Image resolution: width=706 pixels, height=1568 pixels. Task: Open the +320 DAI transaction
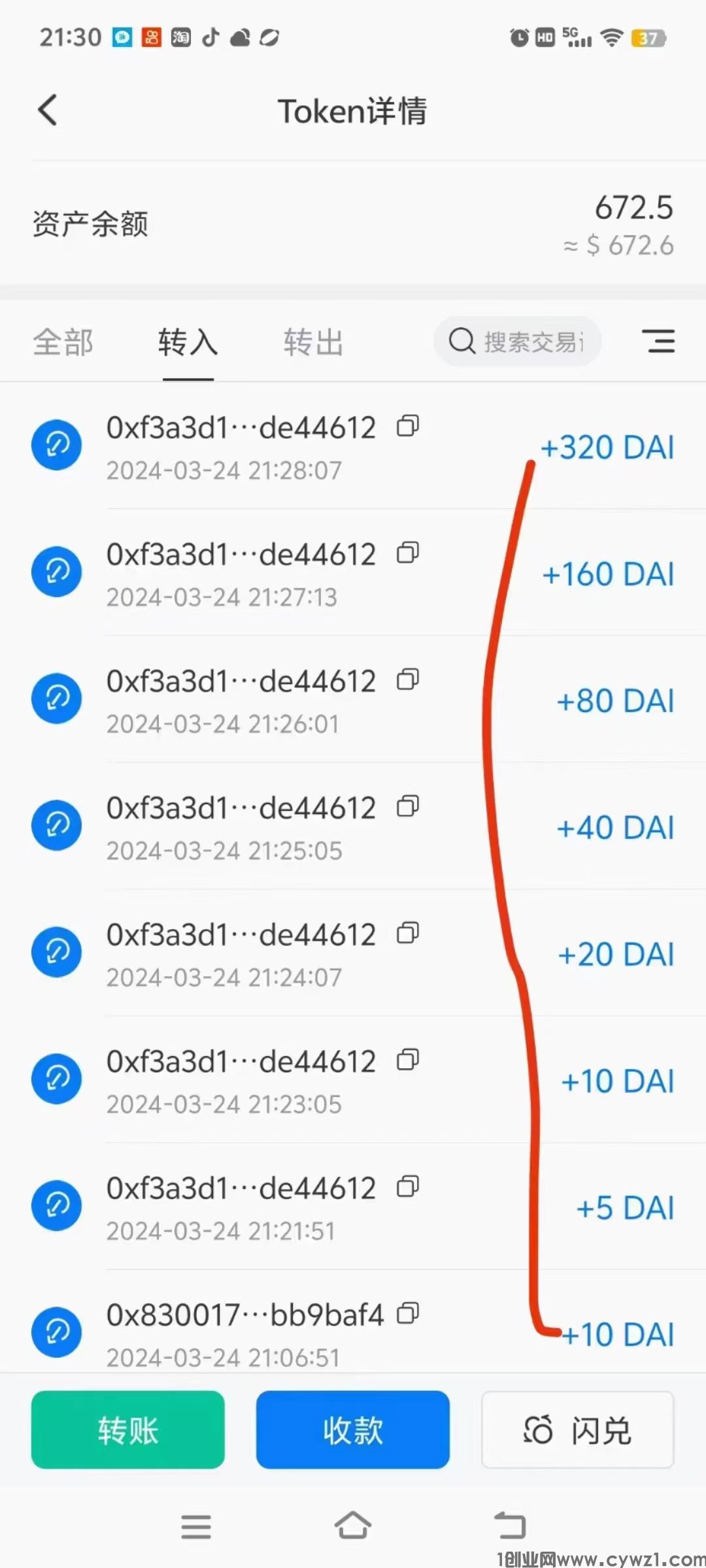pos(353,447)
